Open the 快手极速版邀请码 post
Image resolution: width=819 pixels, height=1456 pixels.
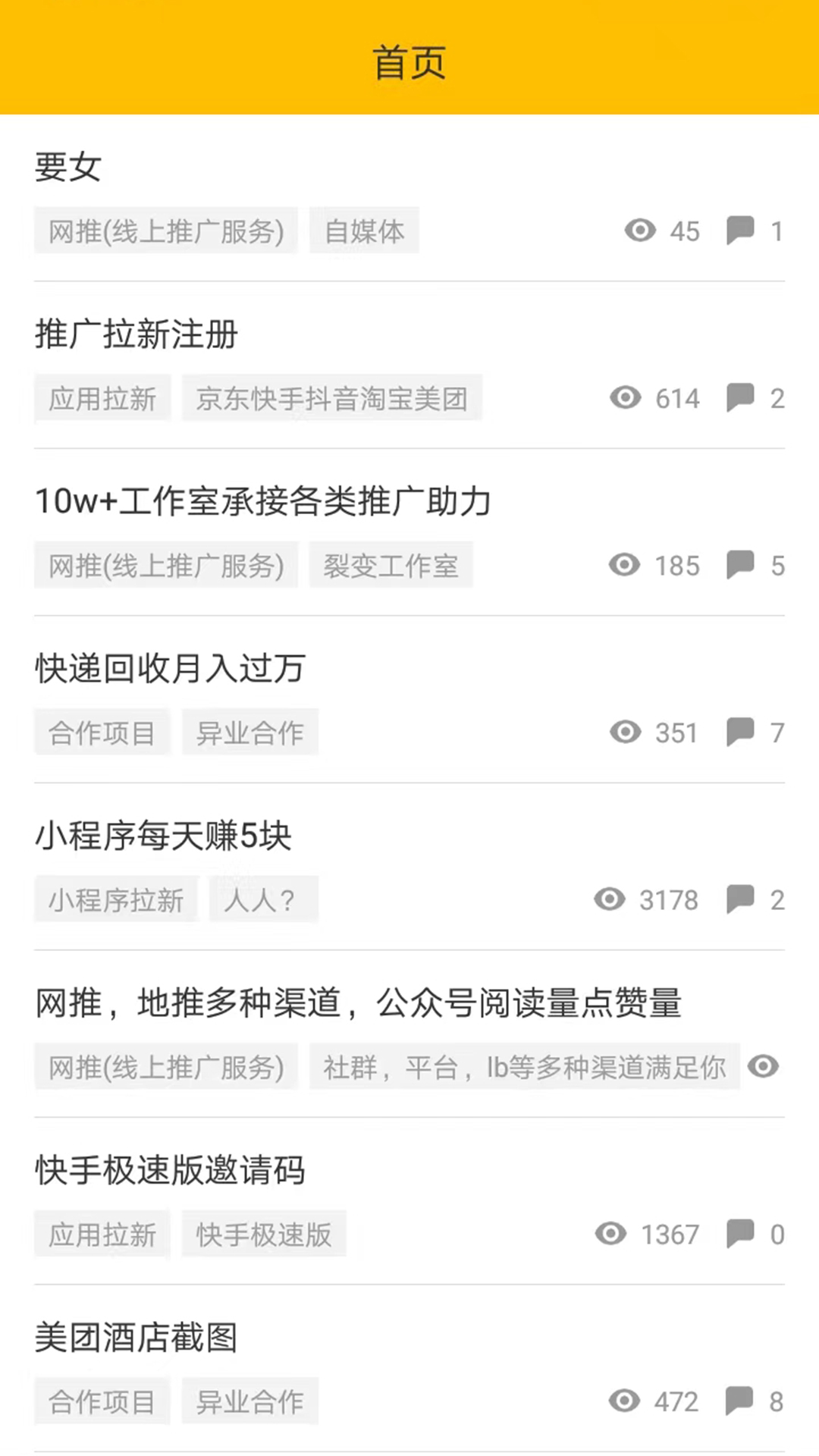[x=170, y=1170]
